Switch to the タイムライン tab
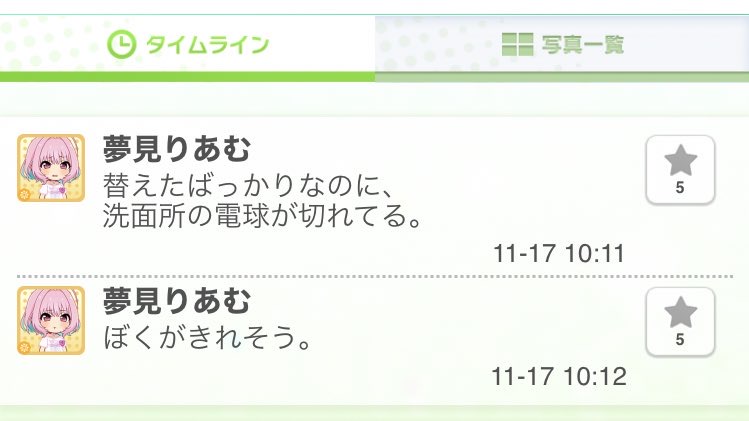 pos(188,45)
